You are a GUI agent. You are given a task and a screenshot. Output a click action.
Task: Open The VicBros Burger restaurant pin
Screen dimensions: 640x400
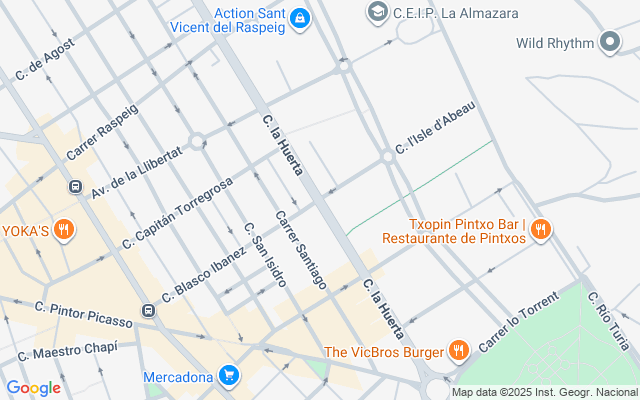[x=459, y=350]
